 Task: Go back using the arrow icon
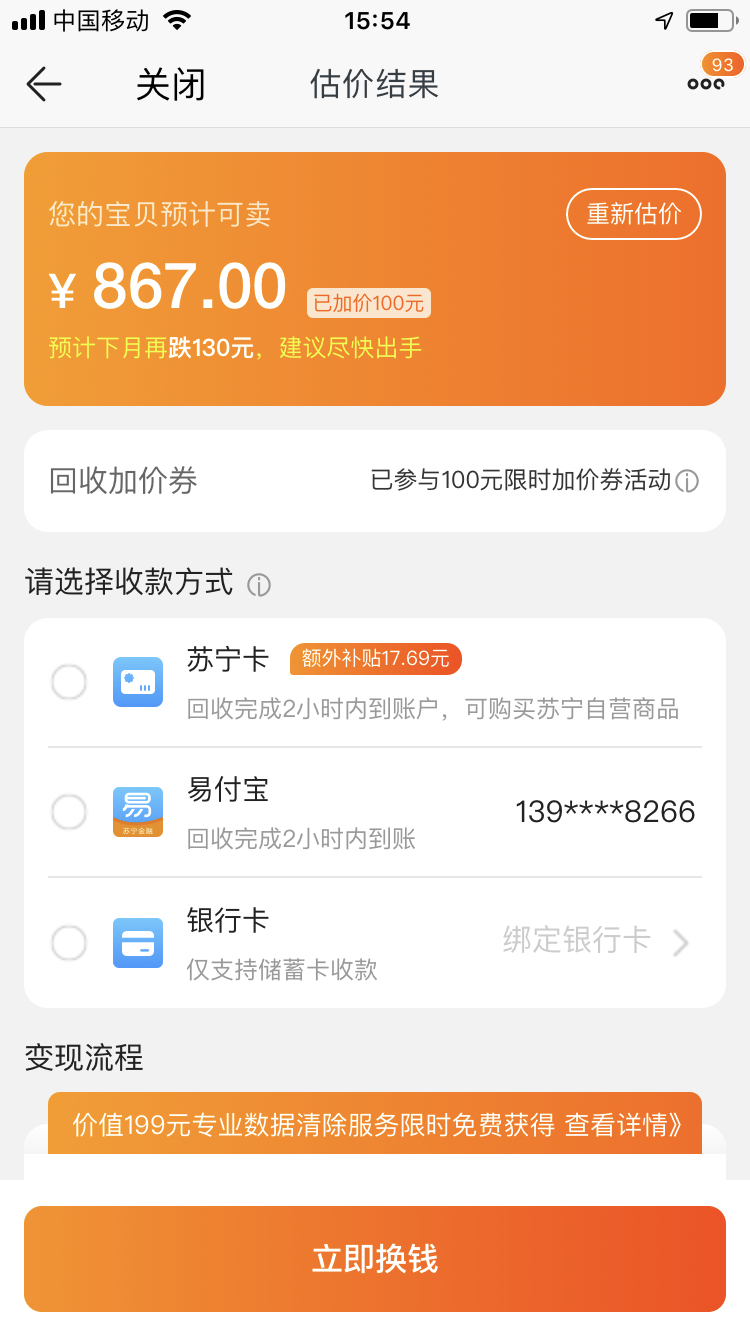click(44, 84)
